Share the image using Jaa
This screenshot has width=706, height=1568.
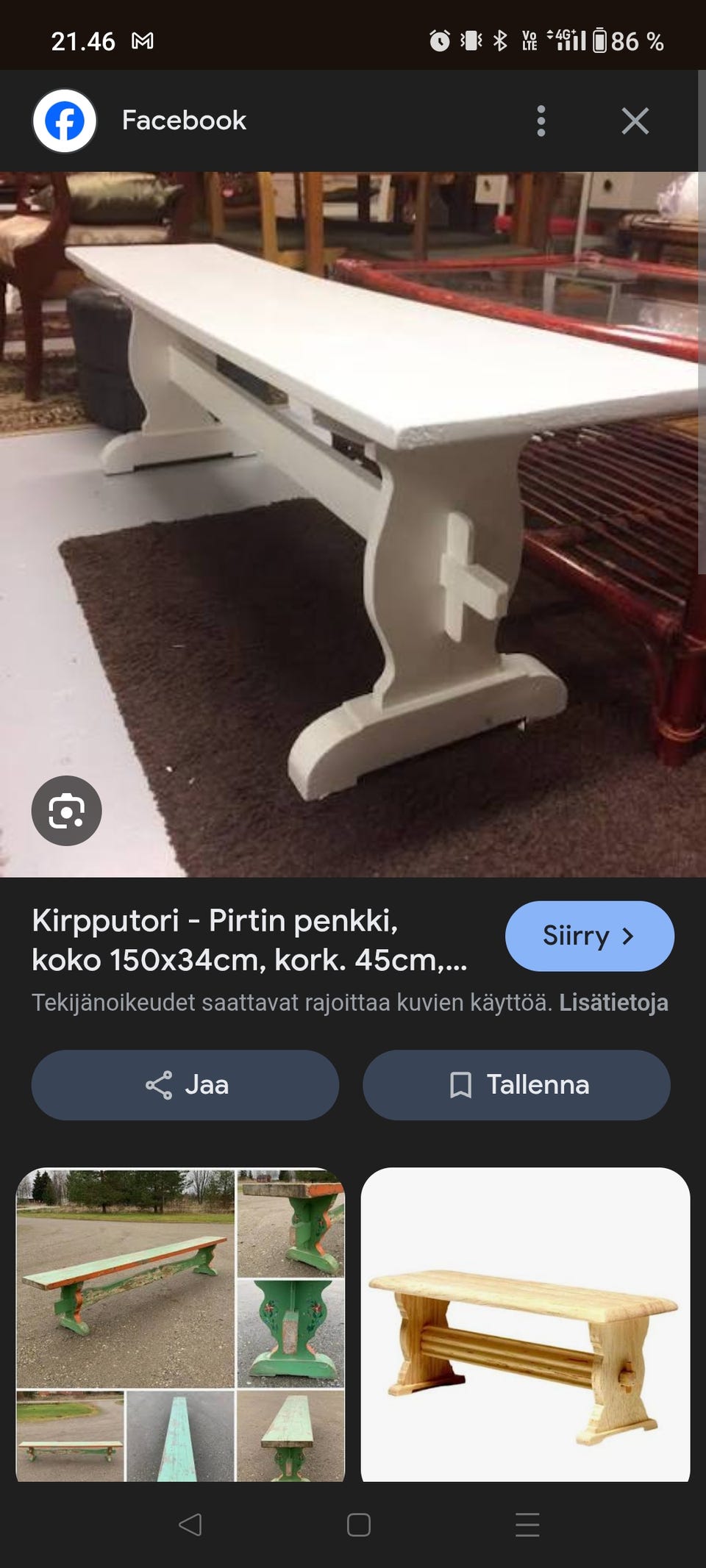pyautogui.click(x=184, y=1084)
